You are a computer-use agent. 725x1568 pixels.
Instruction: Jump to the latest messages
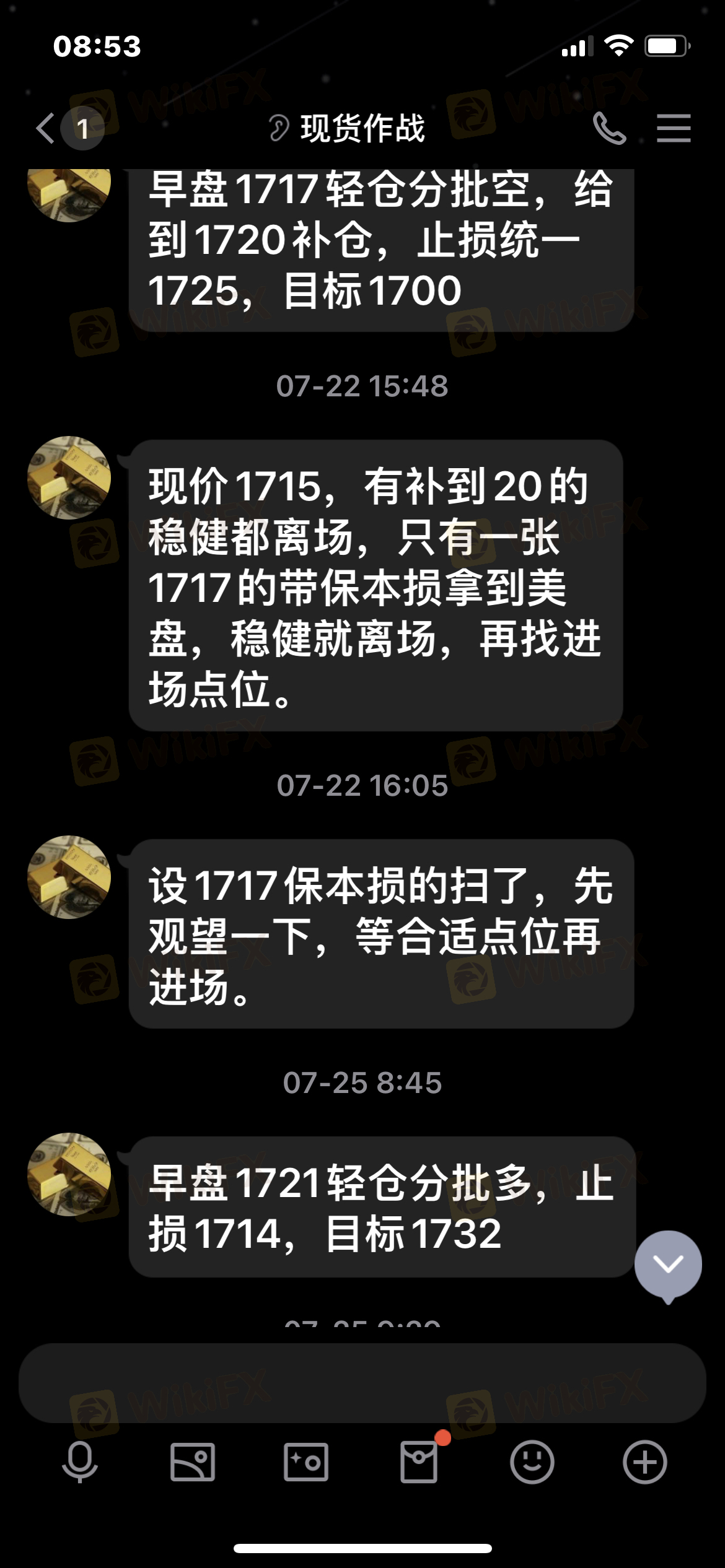668,1265
